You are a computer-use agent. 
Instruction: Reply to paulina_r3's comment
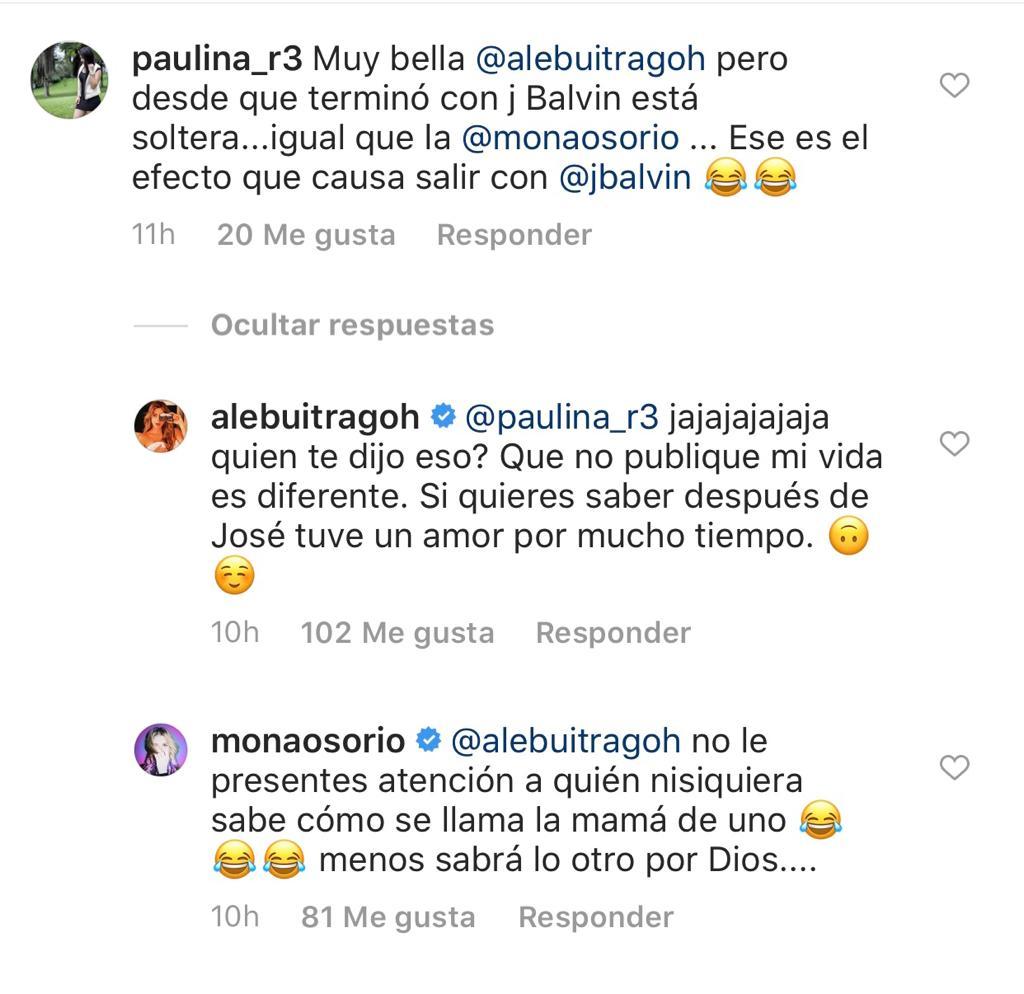coord(514,235)
